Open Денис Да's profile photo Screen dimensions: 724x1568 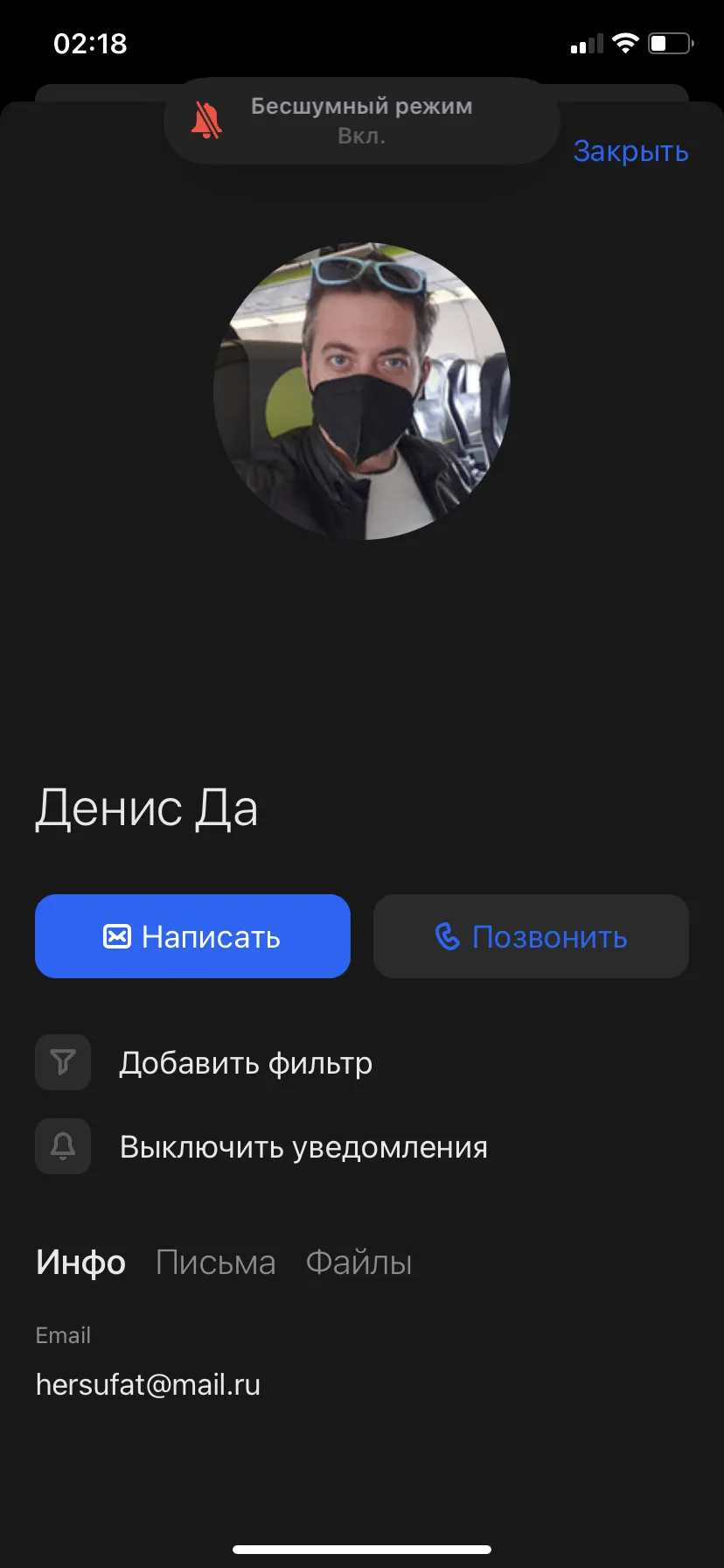point(361,391)
